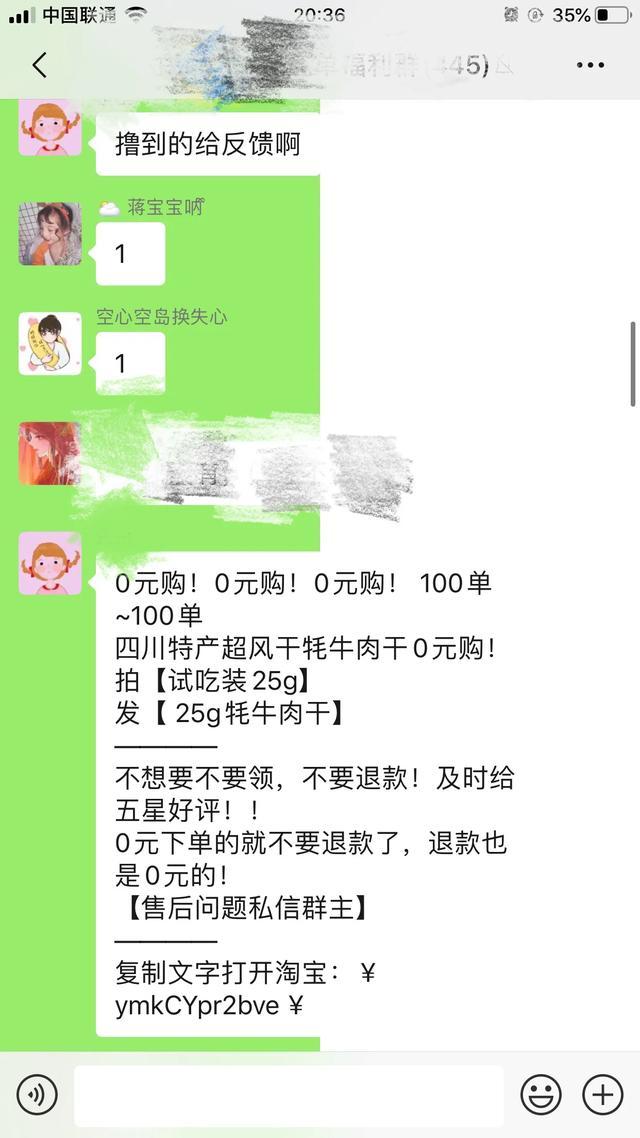This screenshot has height=1138, width=640.
Task: Open avatar of the 0元购 message sender
Action: 50,563
